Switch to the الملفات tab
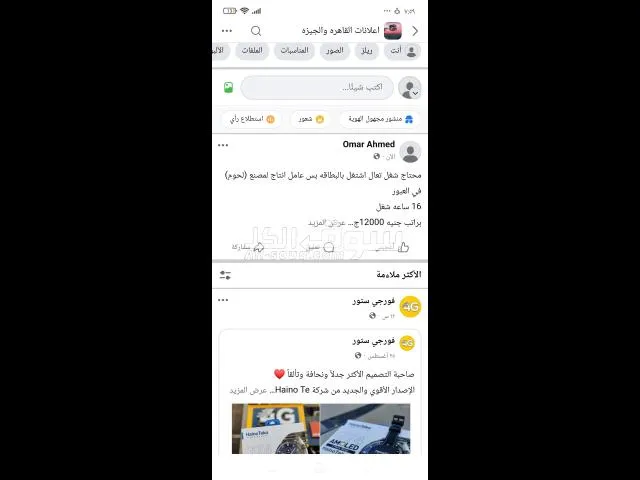The height and width of the screenshot is (480, 640). pos(252,50)
